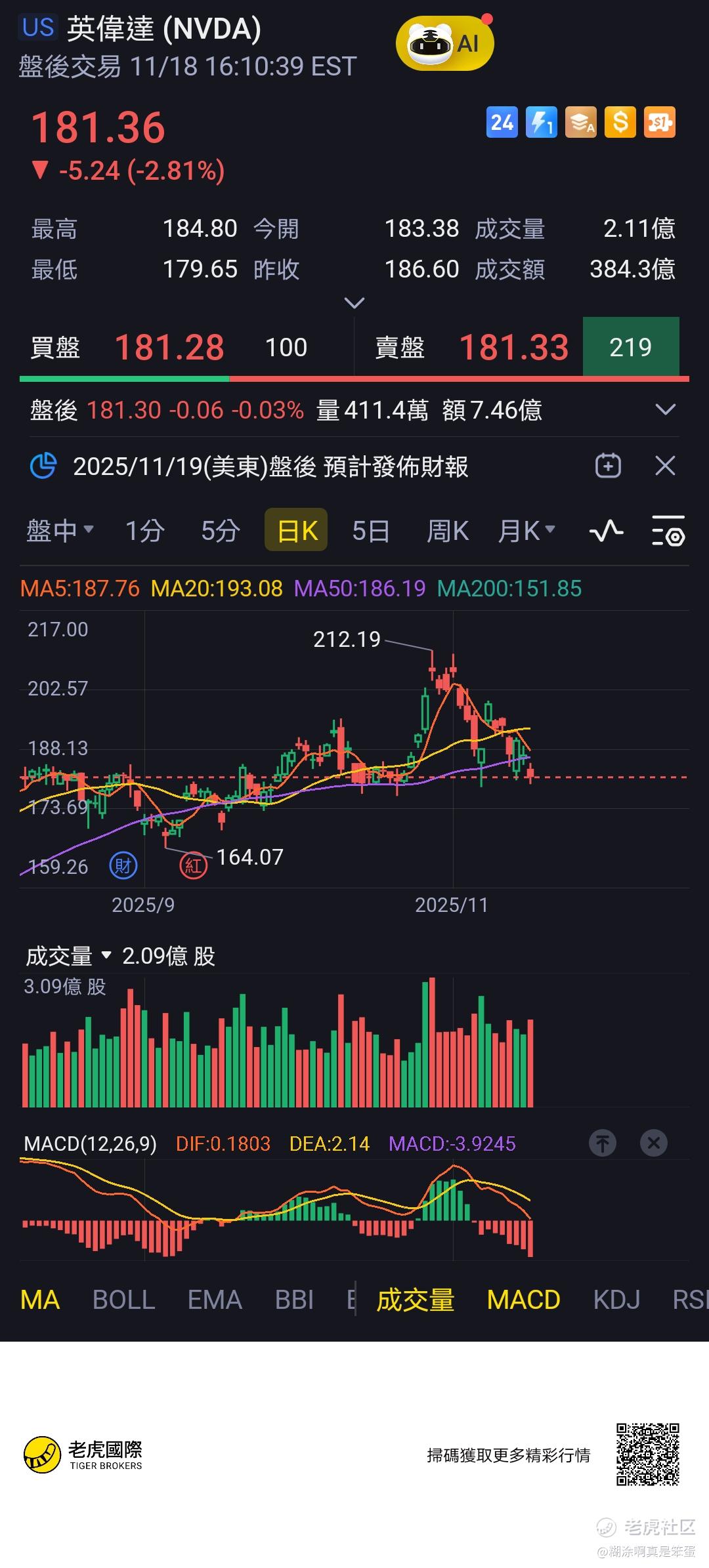
Task: Choose the EMA indicator
Action: tap(215, 1300)
